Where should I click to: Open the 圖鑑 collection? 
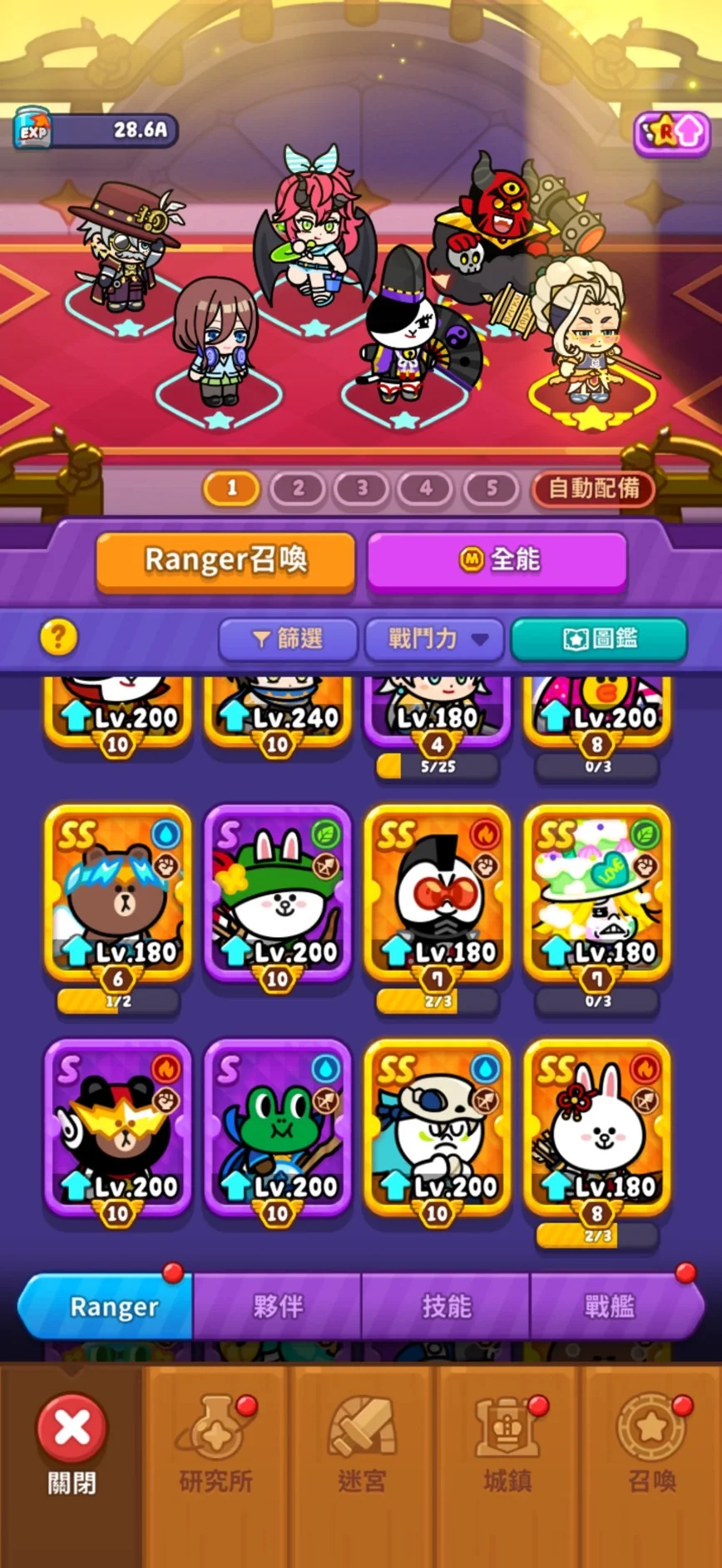599,639
